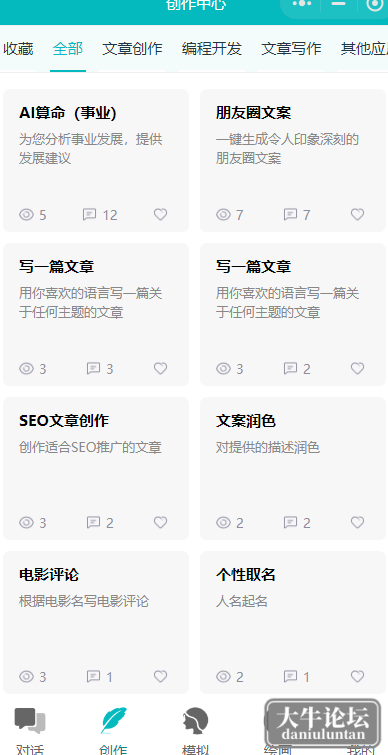Open the 电影评论 card

[96, 623]
